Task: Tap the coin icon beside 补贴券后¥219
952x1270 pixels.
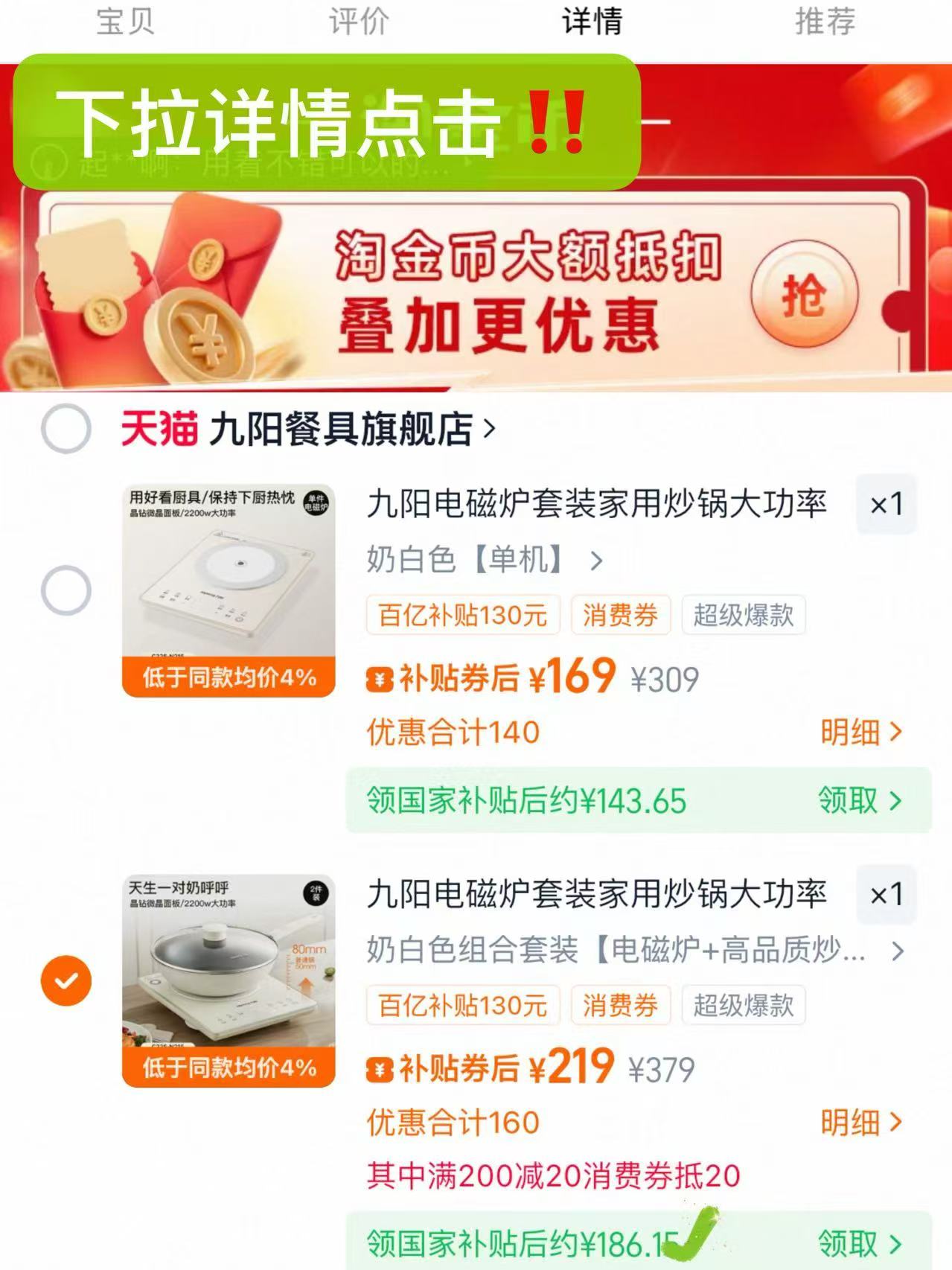Action: 380,1067
